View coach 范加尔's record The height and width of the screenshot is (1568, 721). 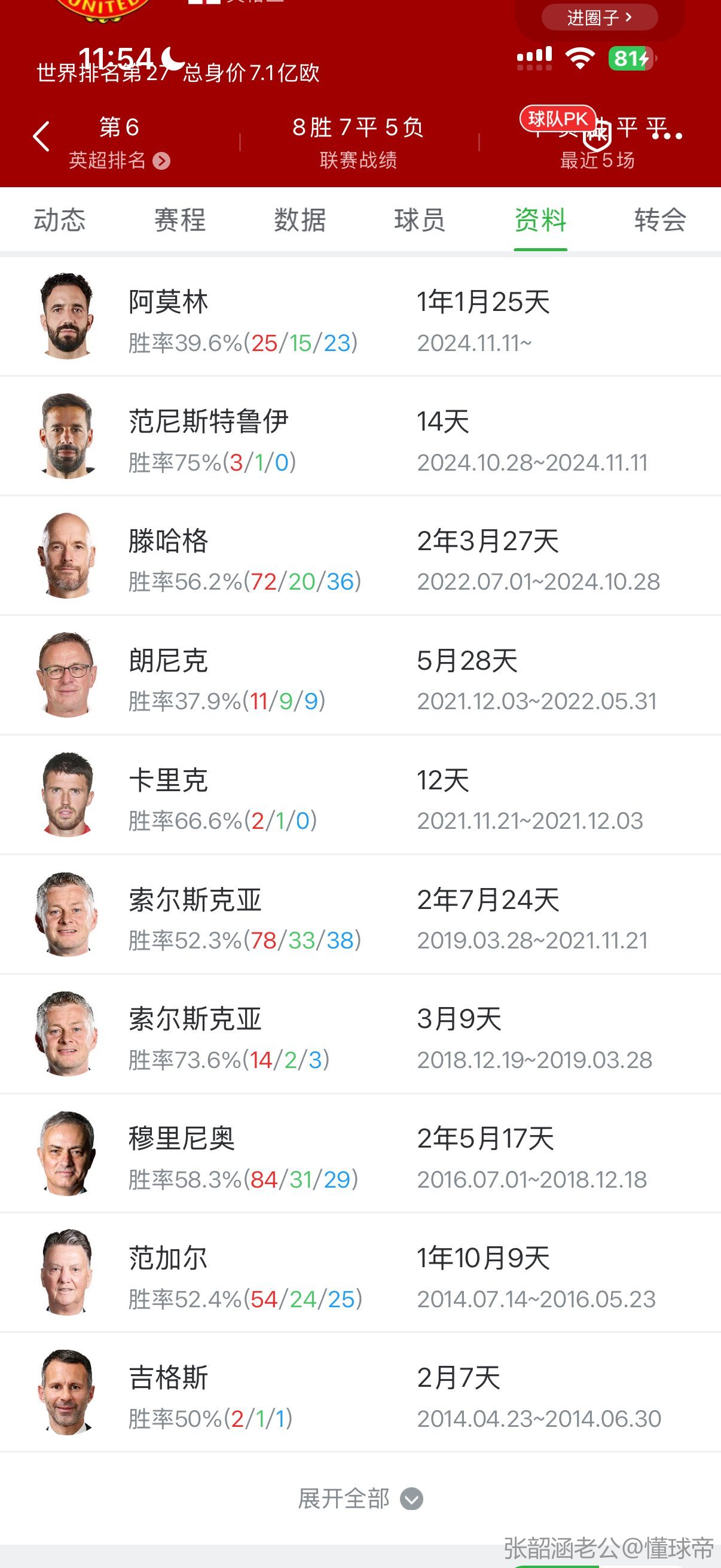[360, 1273]
